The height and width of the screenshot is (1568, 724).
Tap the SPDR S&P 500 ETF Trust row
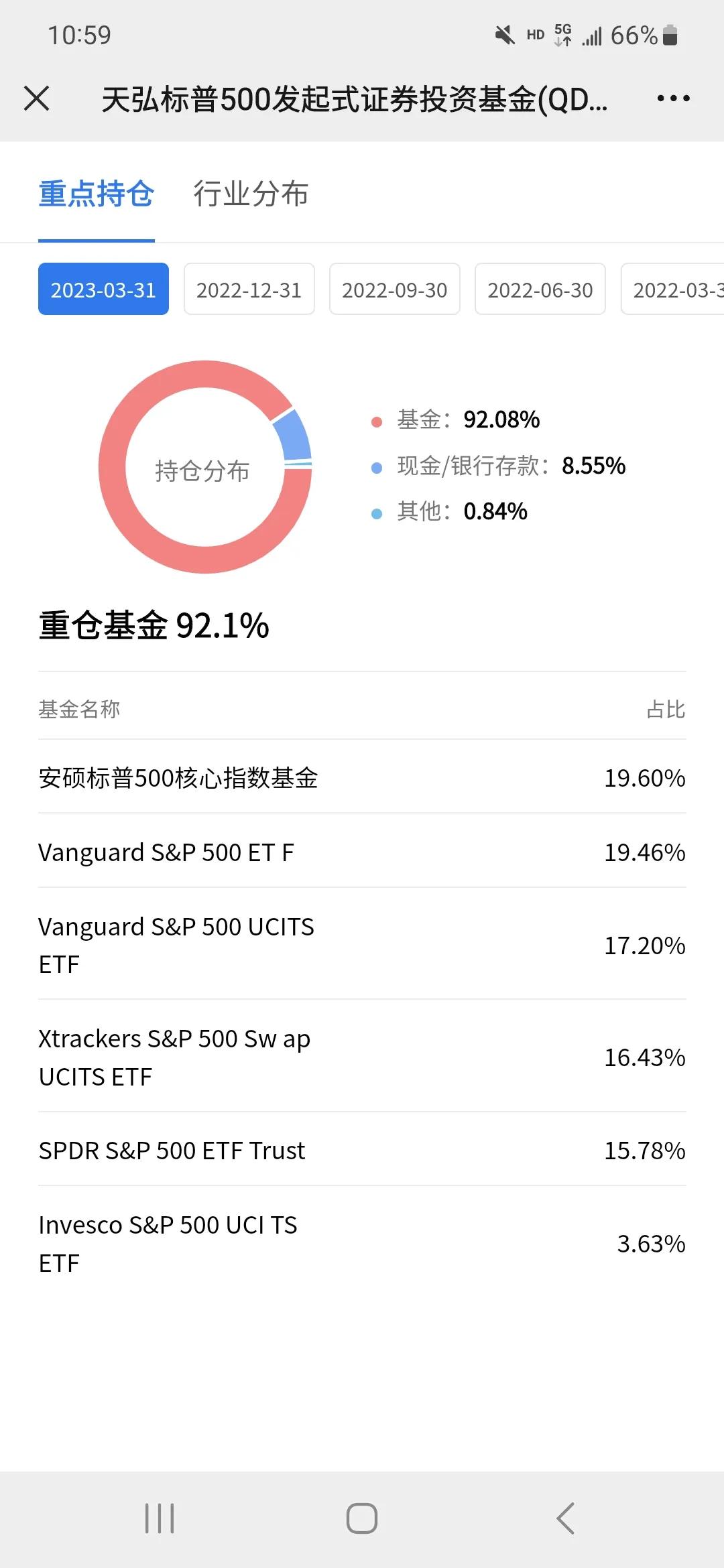[362, 1150]
